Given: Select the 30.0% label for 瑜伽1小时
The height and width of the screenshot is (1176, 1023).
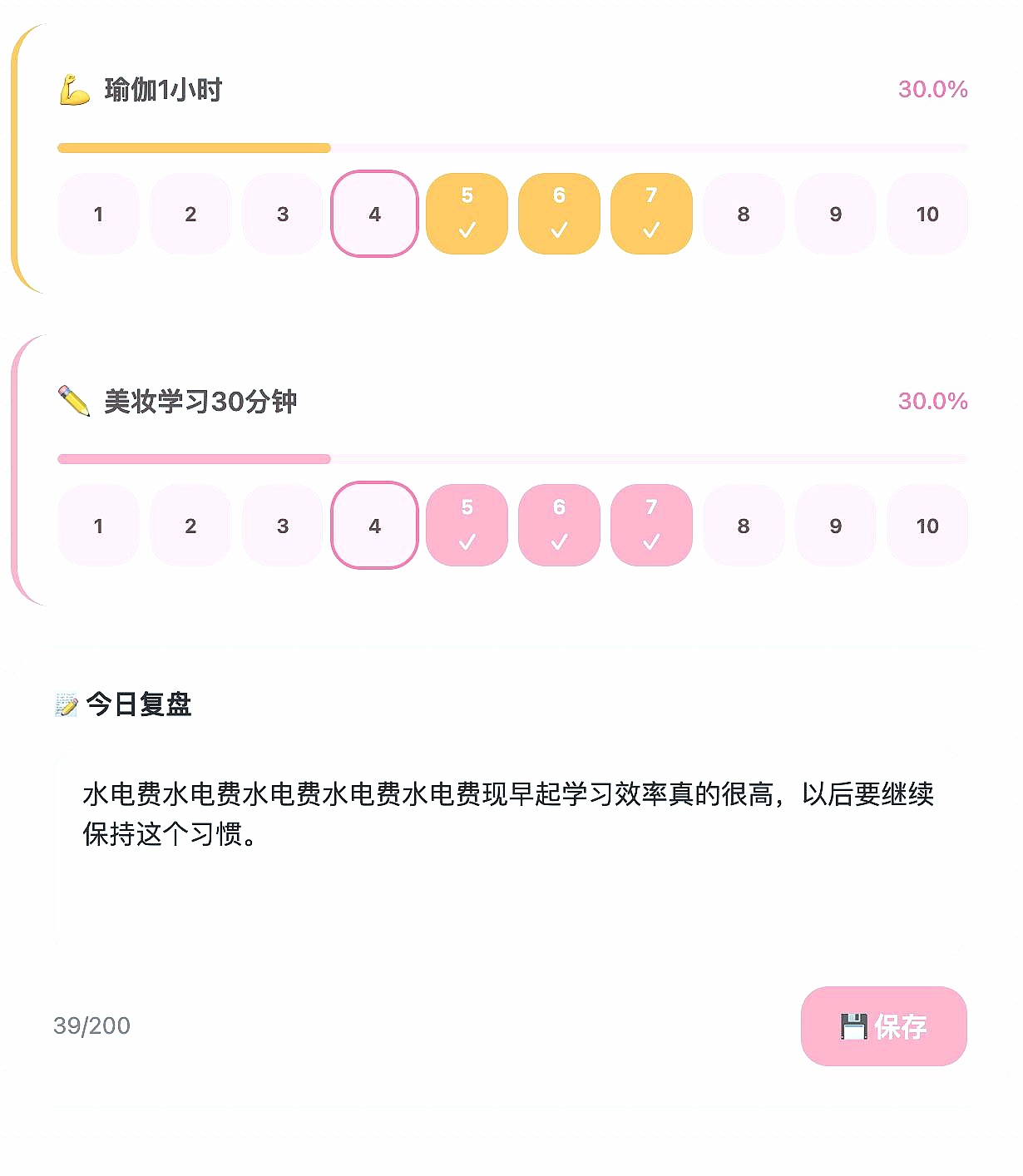Looking at the screenshot, I should pos(932,88).
